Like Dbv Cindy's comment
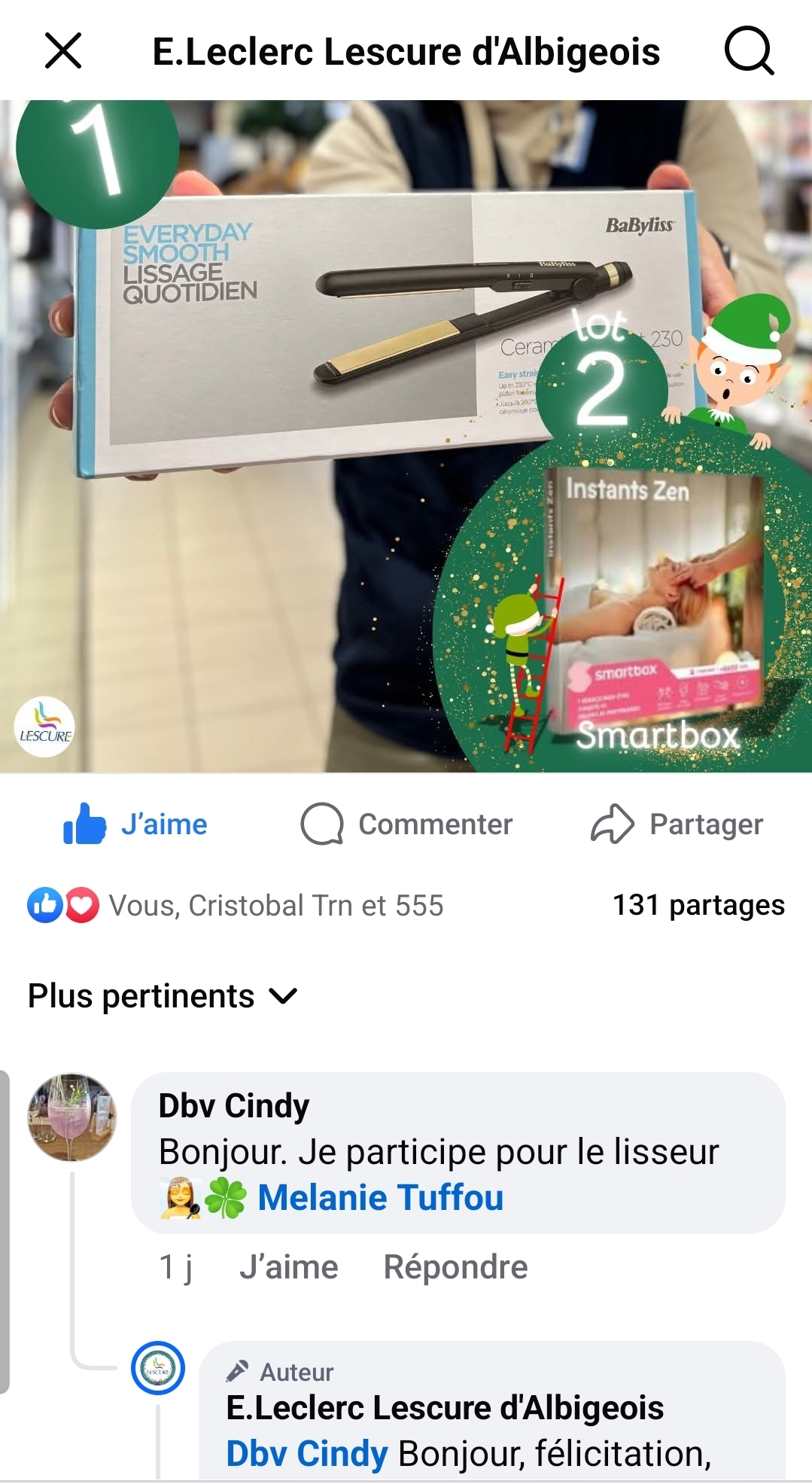Screen dimensions: 812x1484 pos(288,1267)
